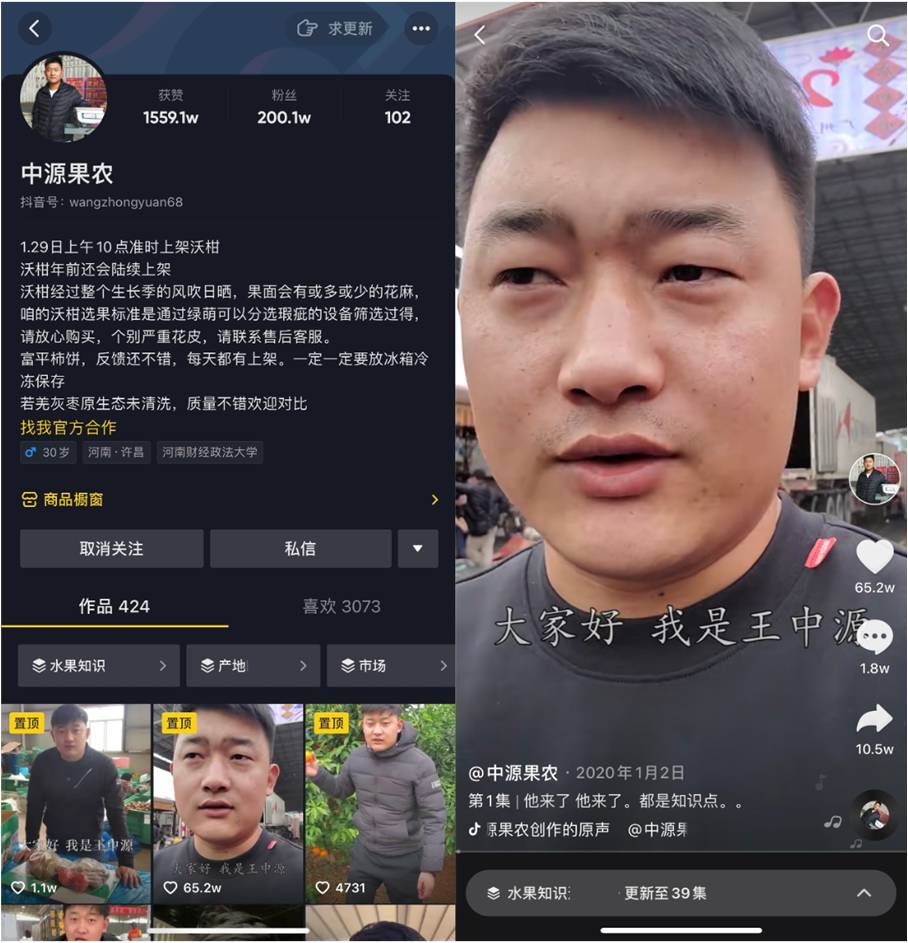Open the 产地 collection chip

point(253,665)
